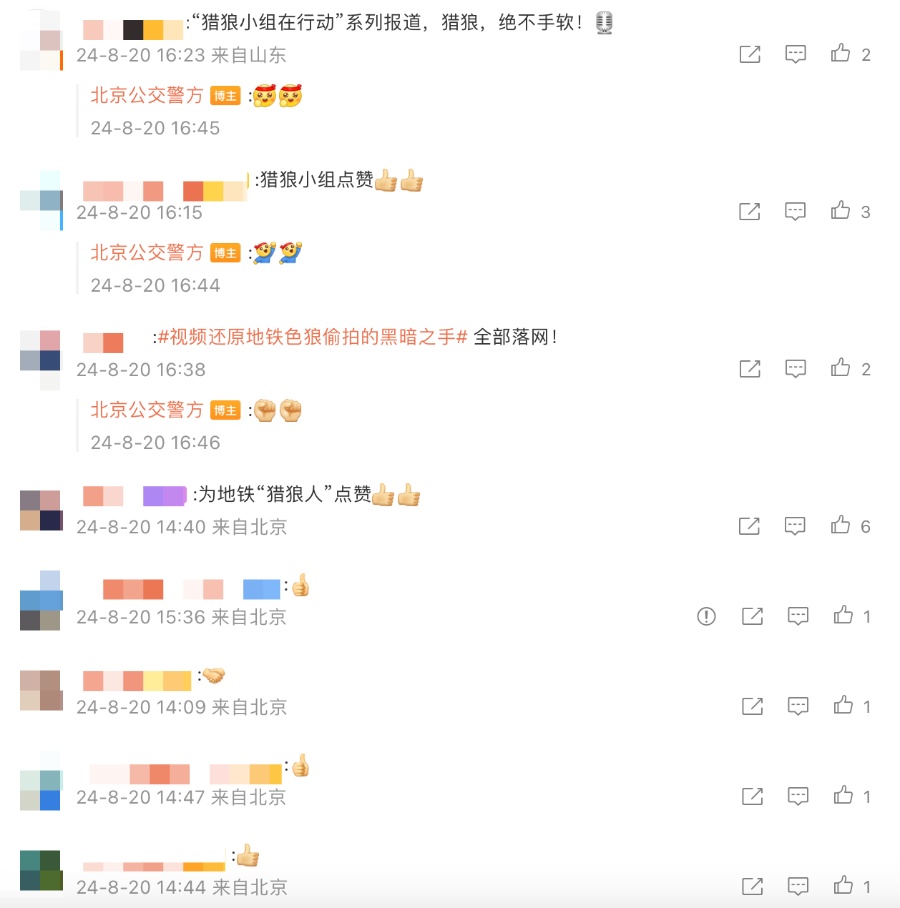
Task: Click the avatar of the 14:47 commenter
Action: tap(40, 785)
